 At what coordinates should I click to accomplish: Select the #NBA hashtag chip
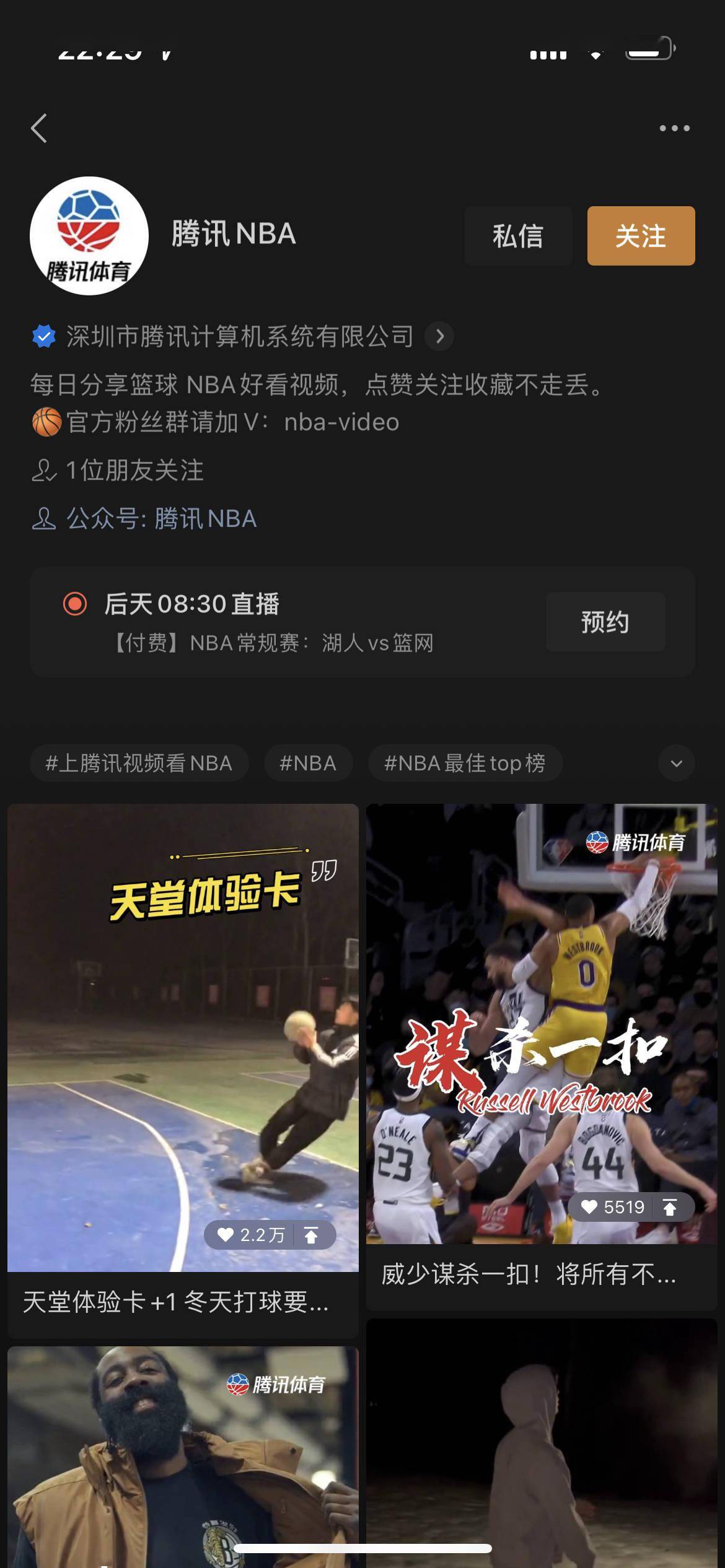(308, 763)
